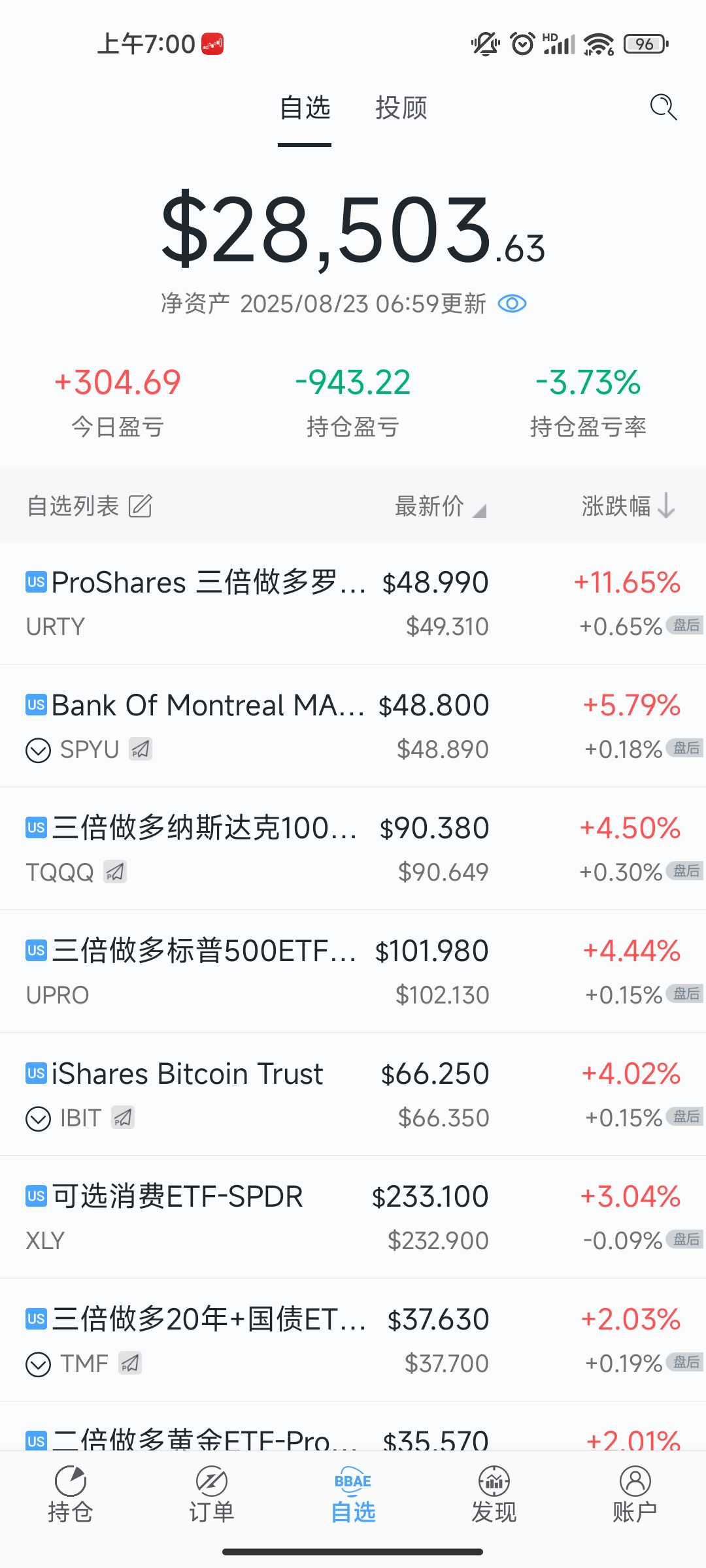Tap the BBAE 自选 bottom tab

point(353,1495)
